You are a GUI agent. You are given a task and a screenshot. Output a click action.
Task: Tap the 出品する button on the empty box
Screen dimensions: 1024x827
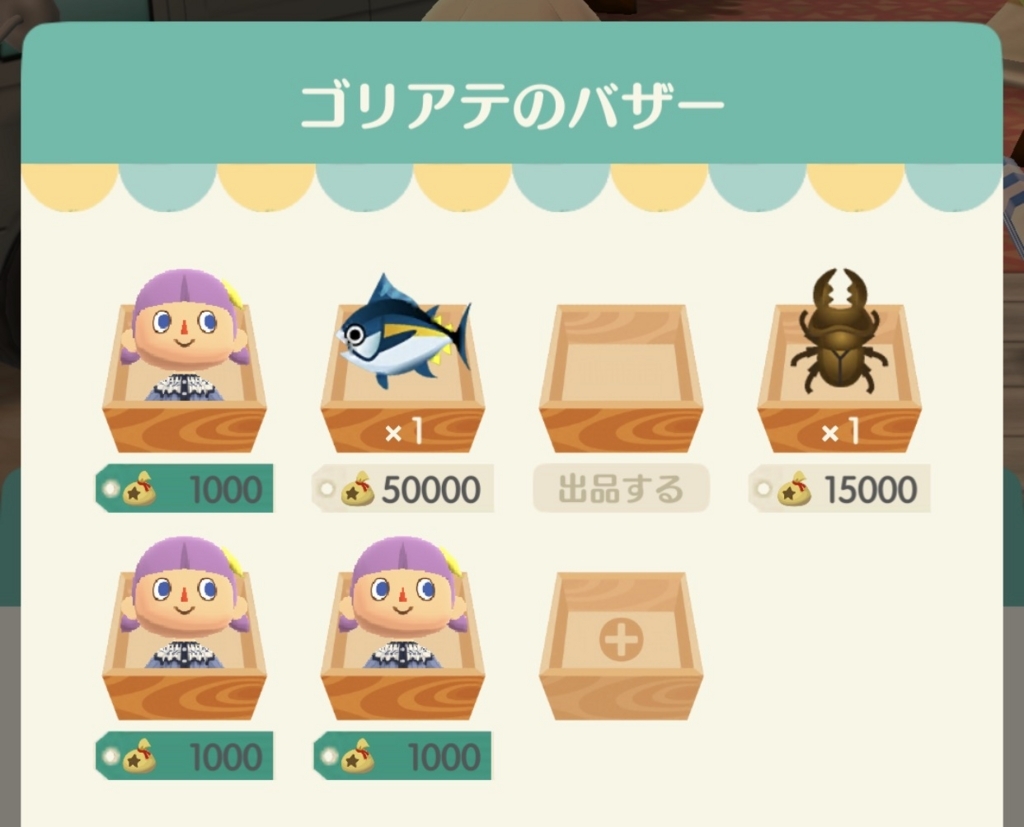pyautogui.click(x=621, y=489)
